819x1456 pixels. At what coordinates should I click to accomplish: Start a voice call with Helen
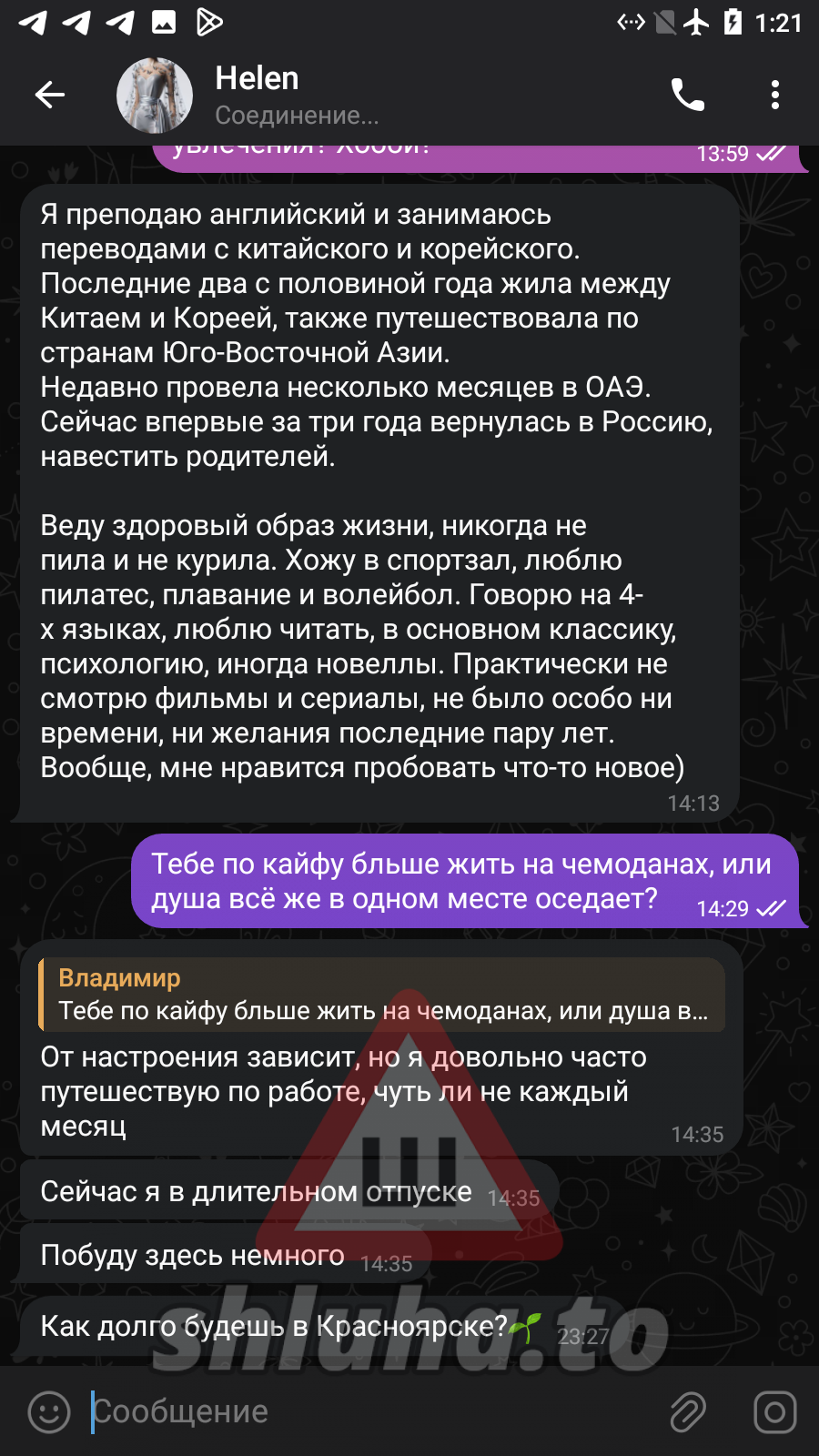[688, 95]
